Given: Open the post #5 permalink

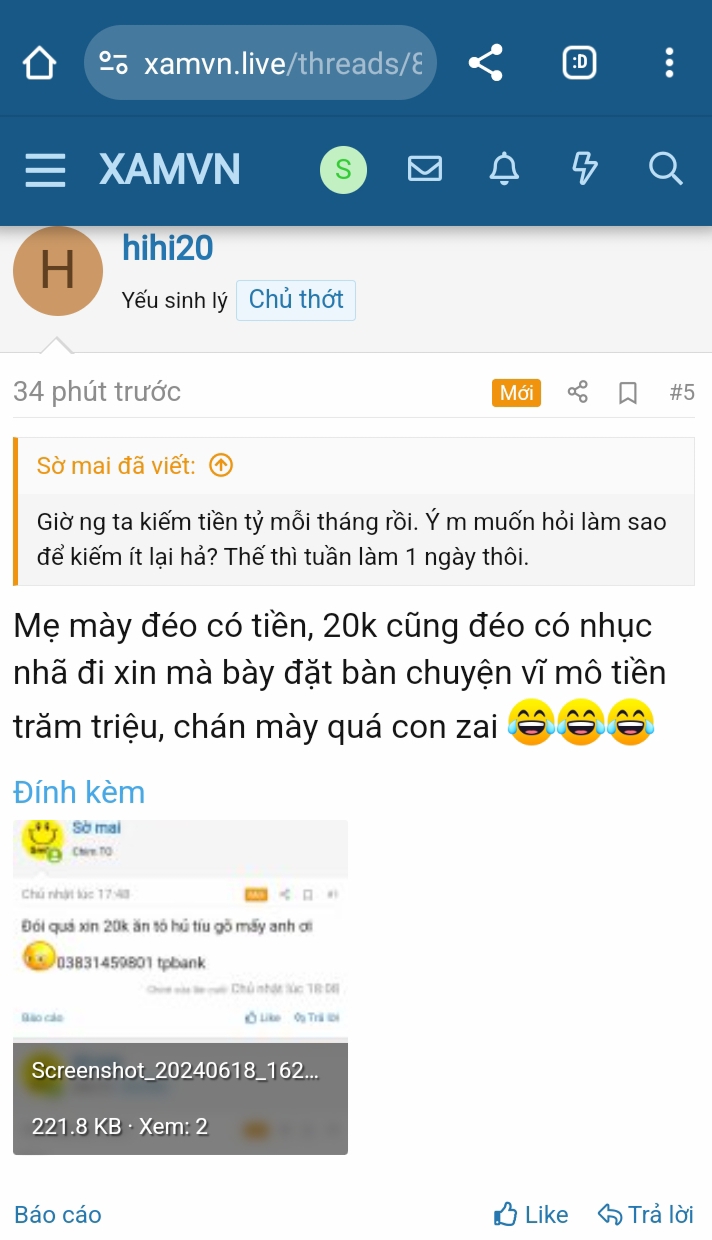Looking at the screenshot, I should pos(682,392).
